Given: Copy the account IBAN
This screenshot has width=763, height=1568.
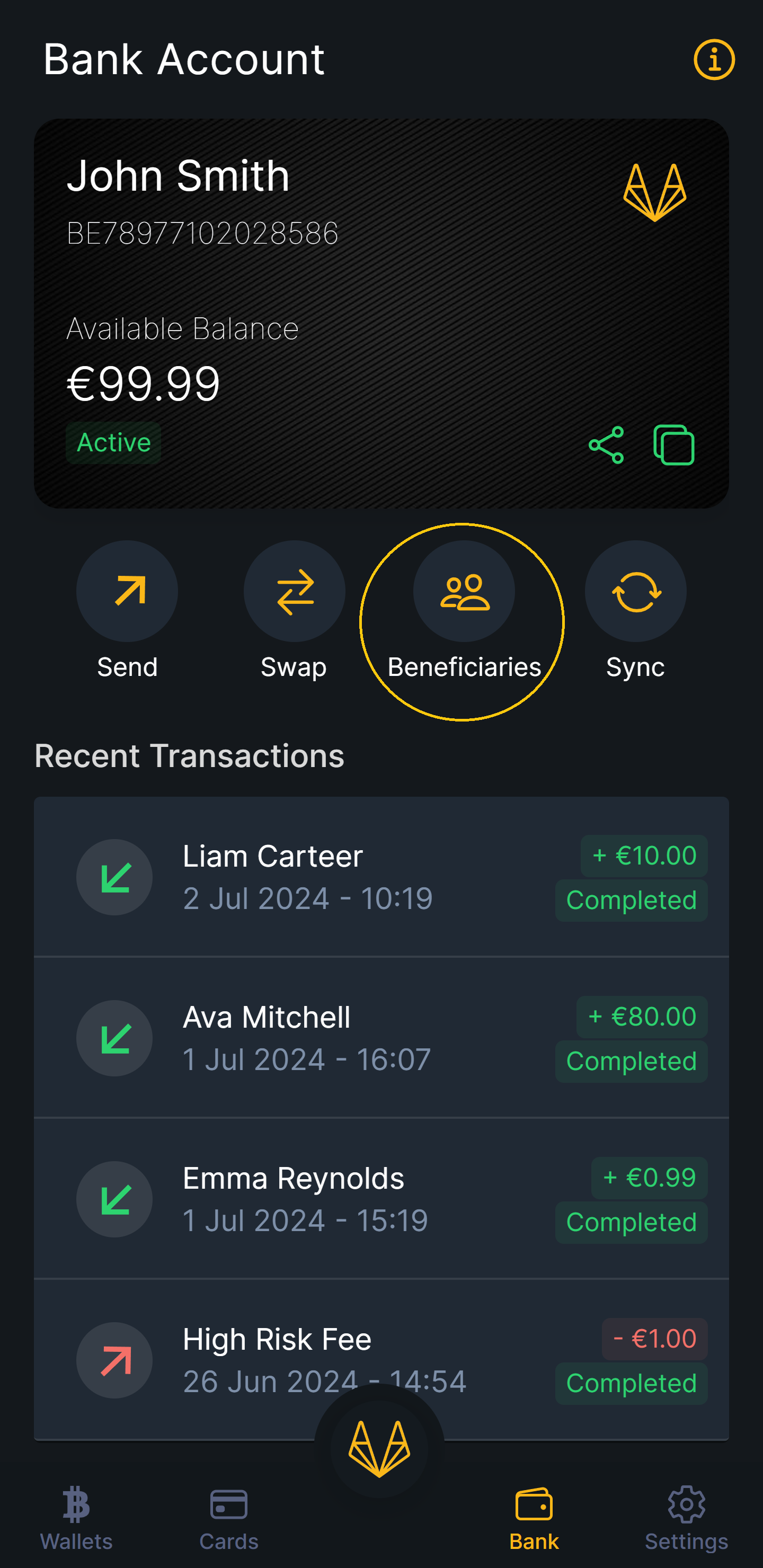Looking at the screenshot, I should [673, 445].
